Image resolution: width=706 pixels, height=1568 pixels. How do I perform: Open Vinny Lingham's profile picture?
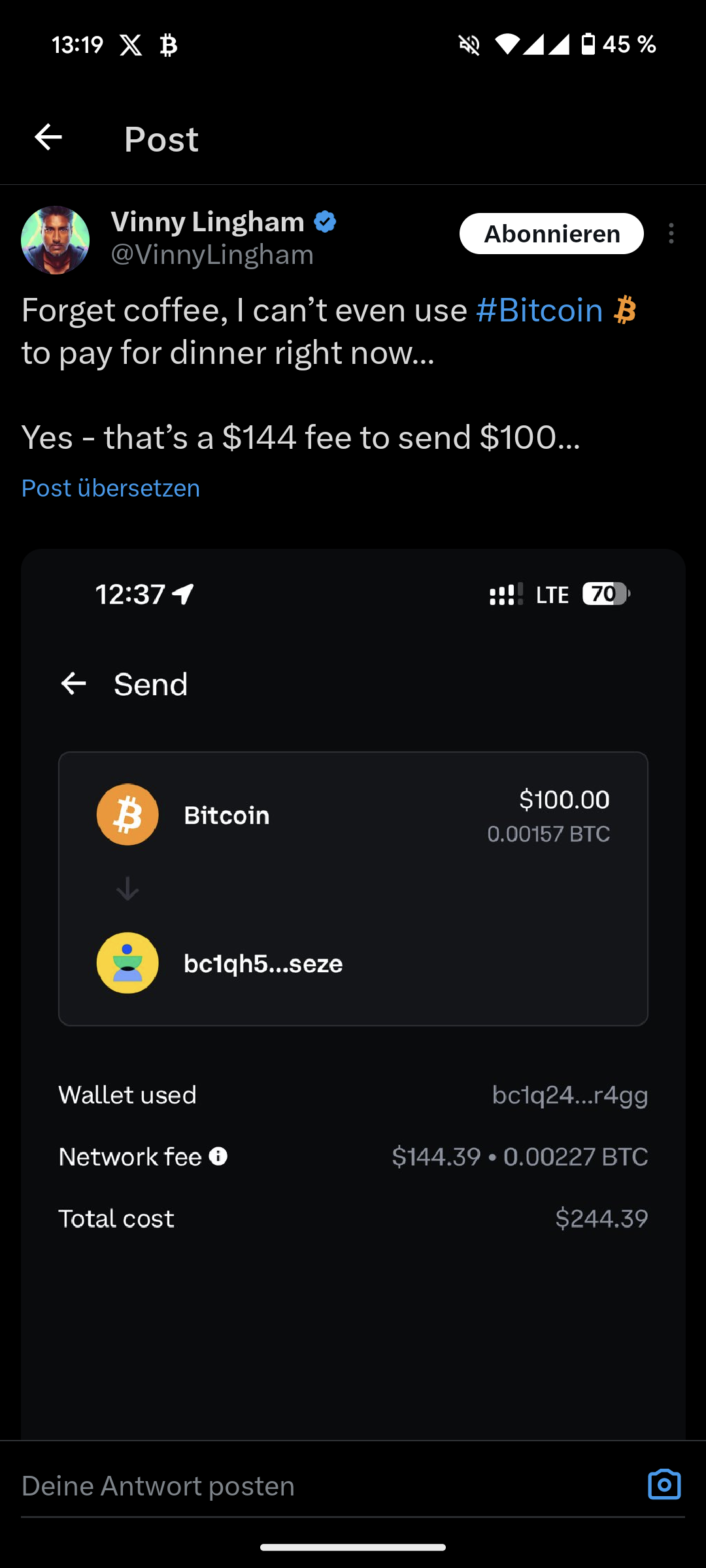56,240
